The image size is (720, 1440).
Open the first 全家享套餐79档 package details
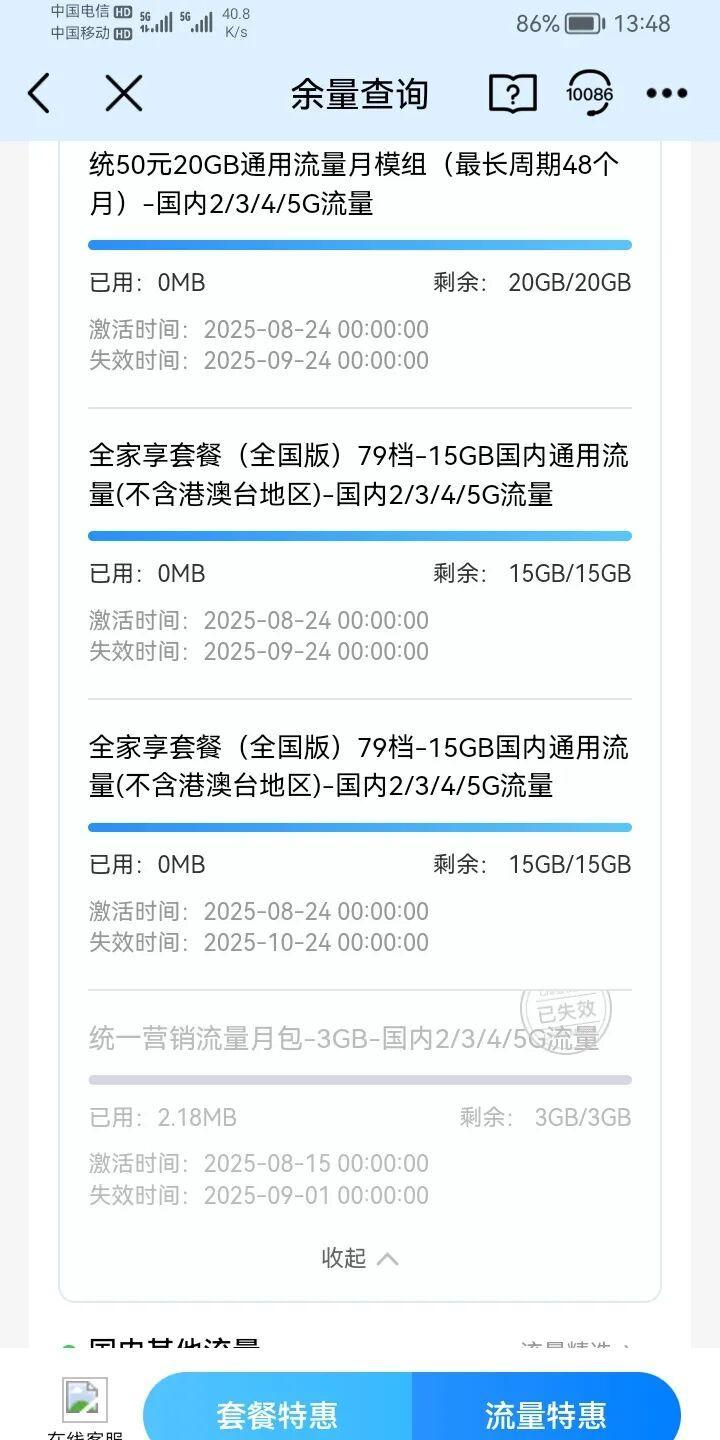[360, 478]
